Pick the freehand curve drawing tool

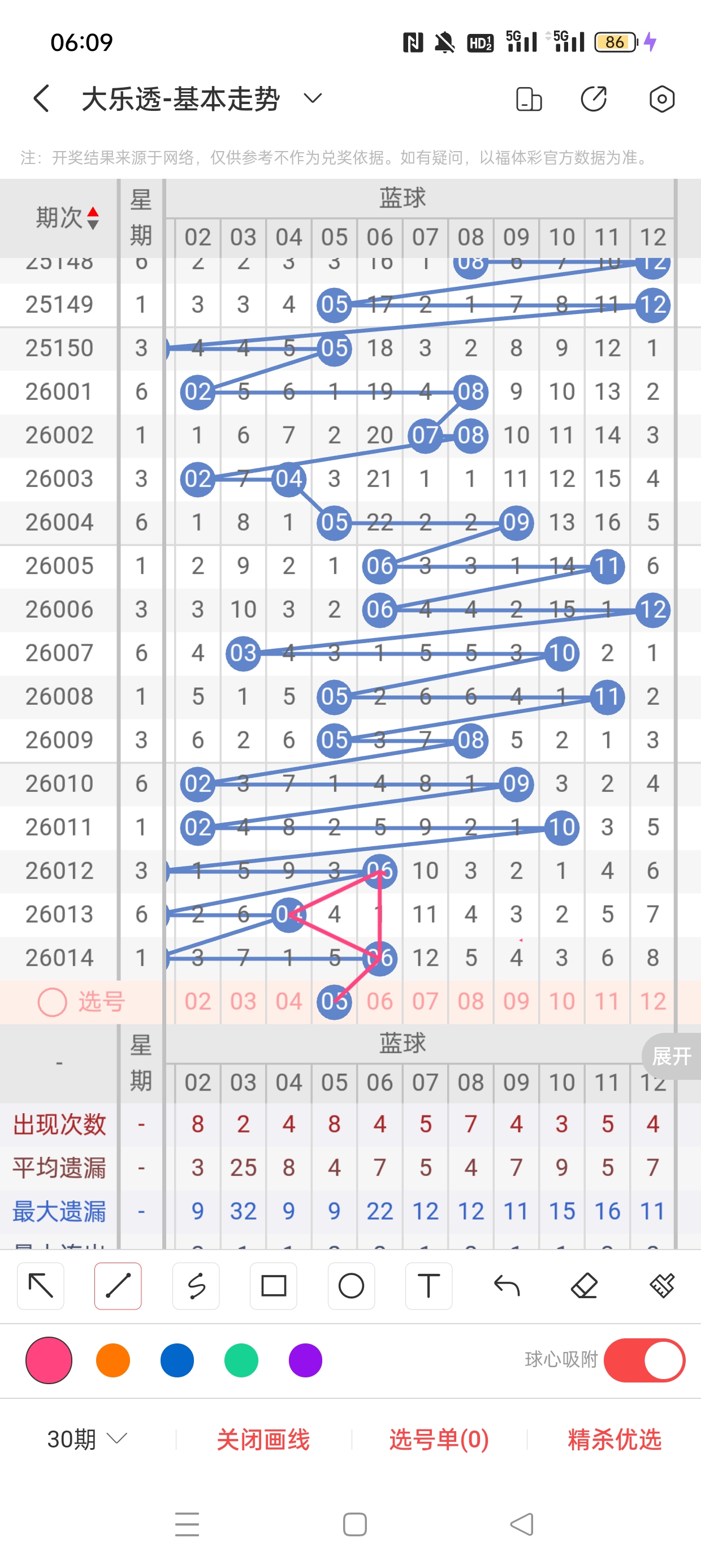(196, 1286)
